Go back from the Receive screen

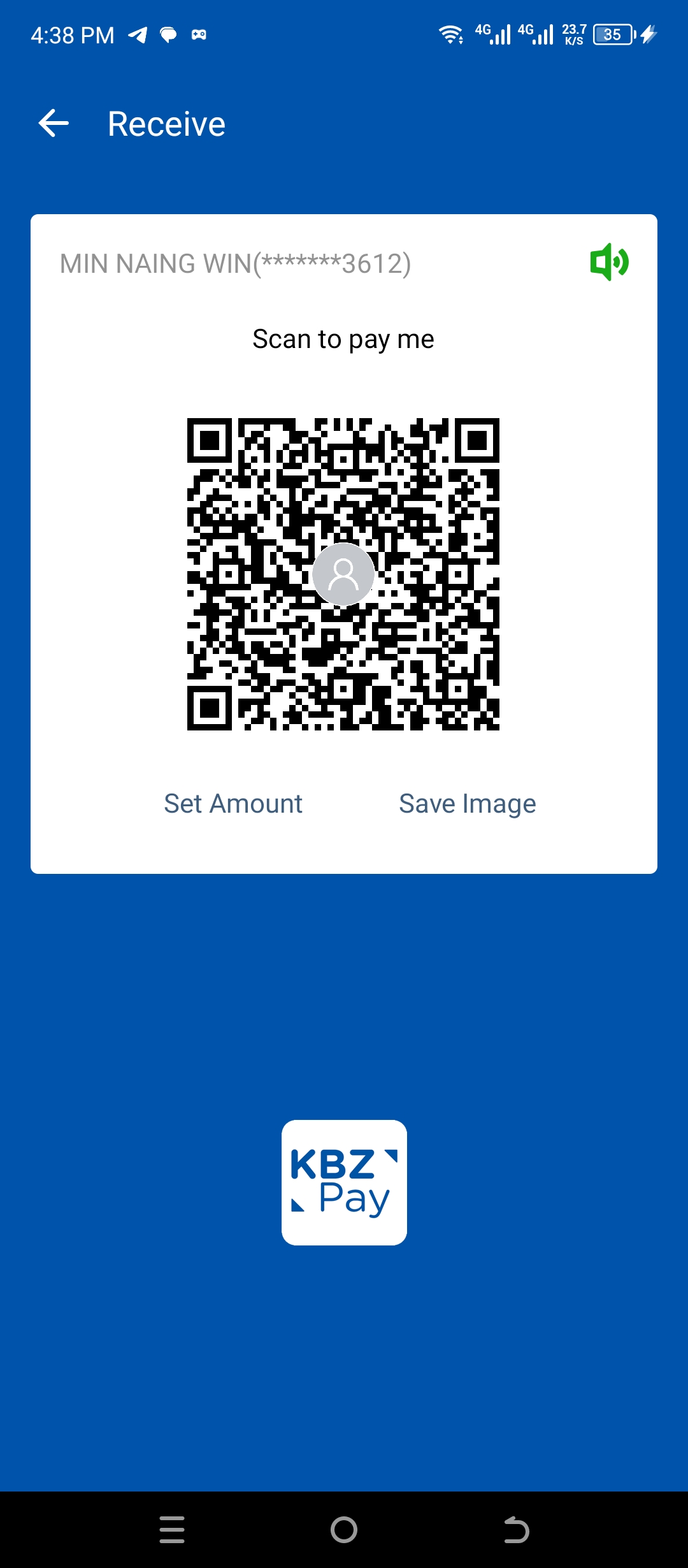[54, 123]
